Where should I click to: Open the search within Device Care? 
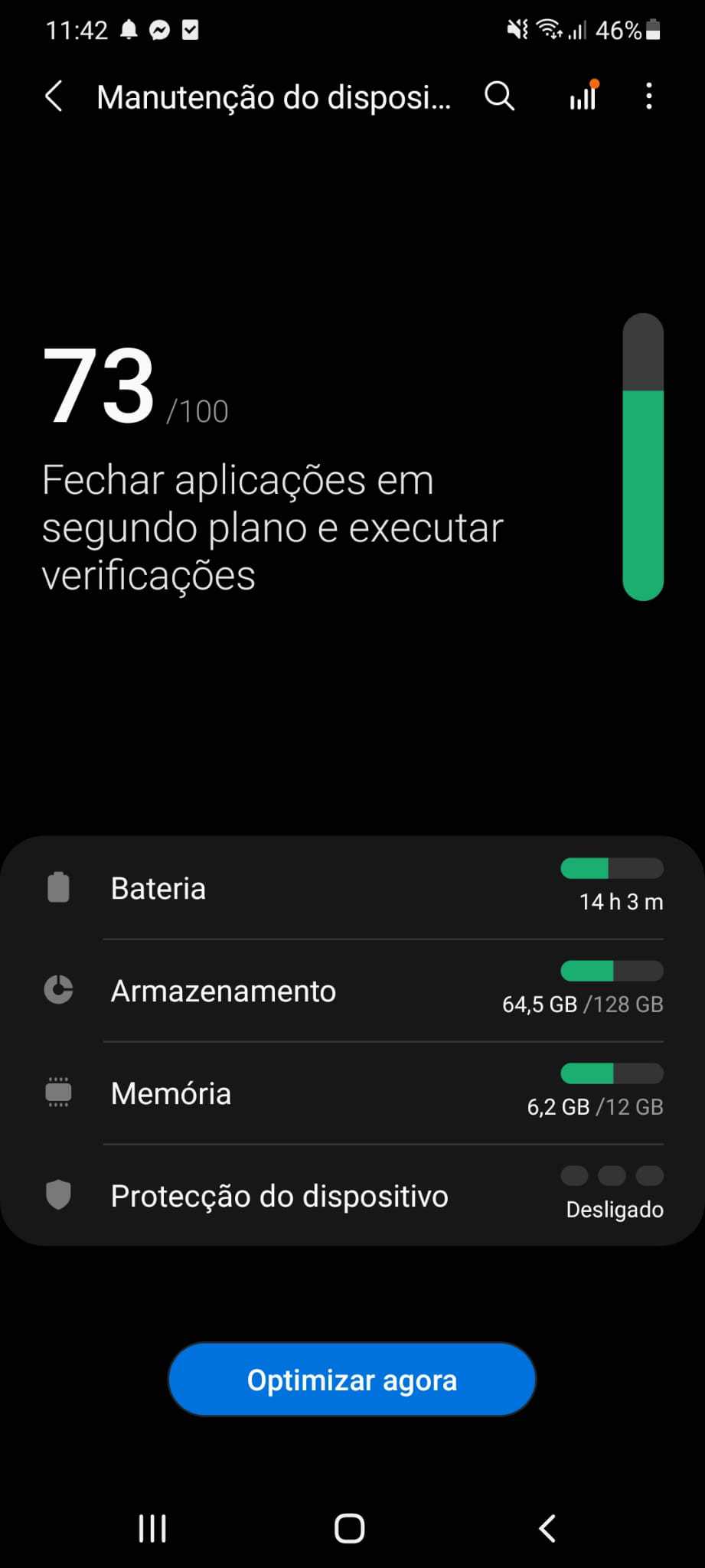point(498,96)
